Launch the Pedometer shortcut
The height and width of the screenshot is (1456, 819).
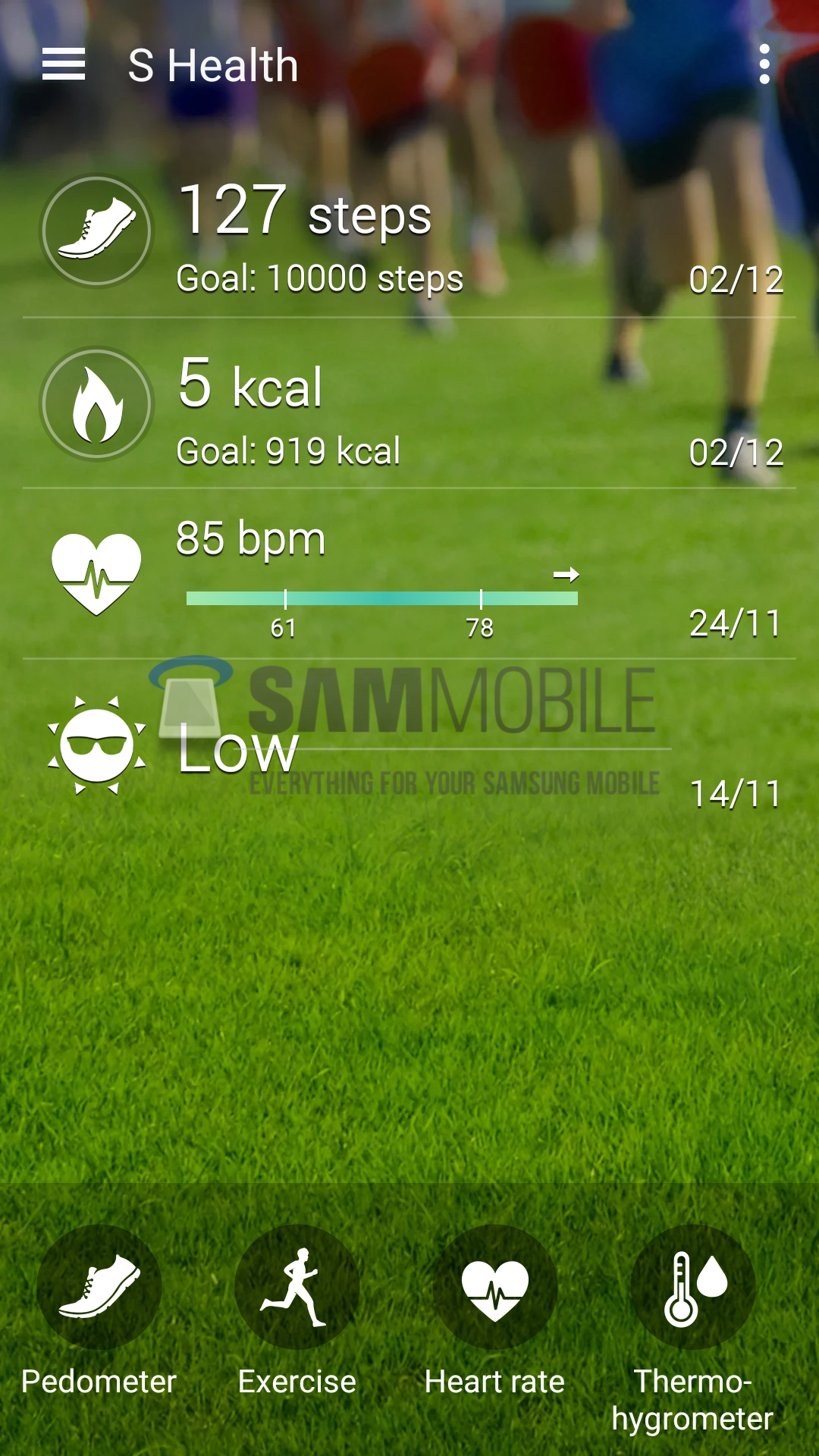(x=99, y=1312)
